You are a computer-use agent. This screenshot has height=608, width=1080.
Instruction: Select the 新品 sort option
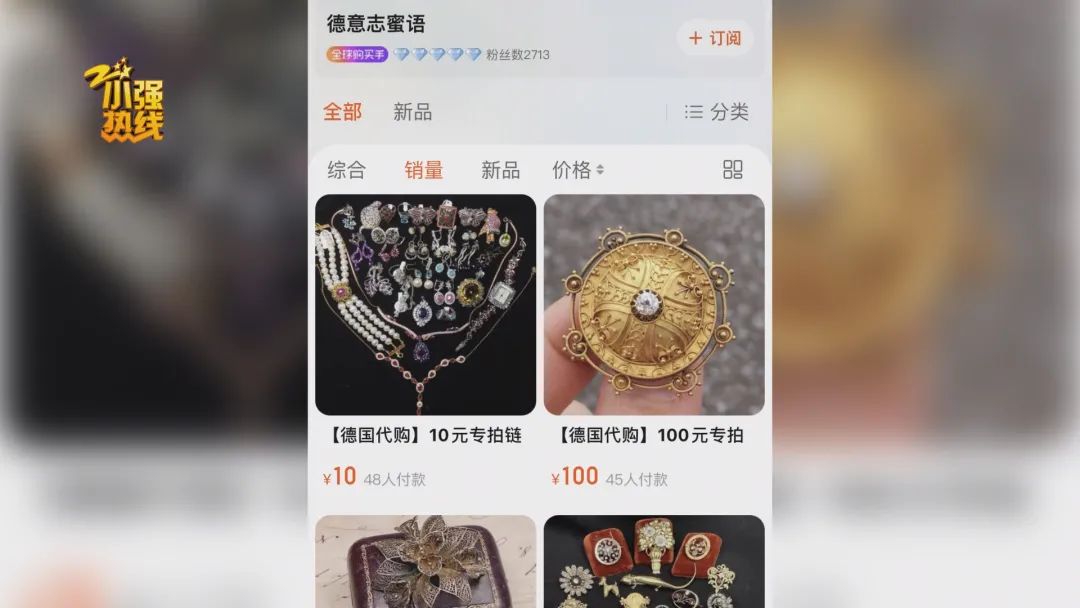click(500, 170)
